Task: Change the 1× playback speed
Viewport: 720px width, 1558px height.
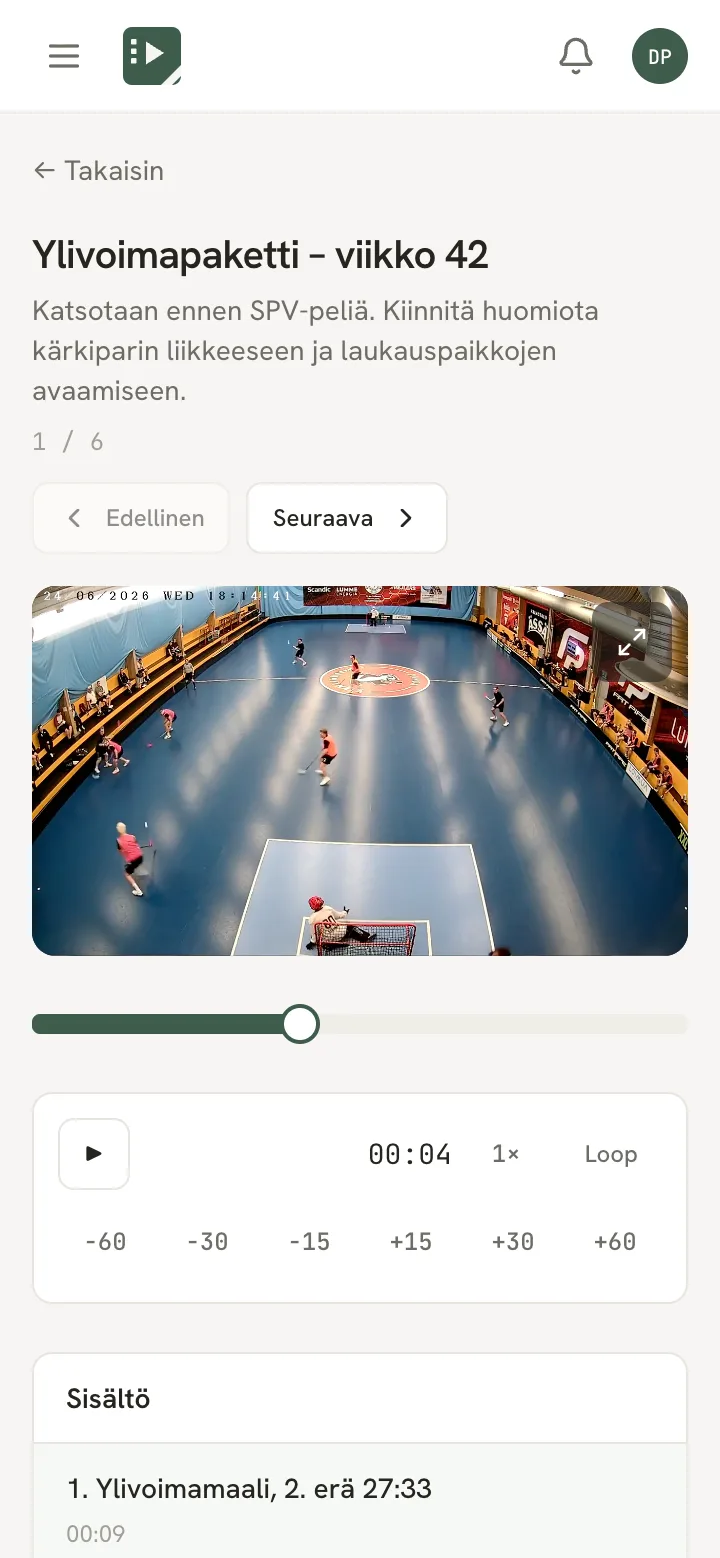Action: coord(506,1154)
